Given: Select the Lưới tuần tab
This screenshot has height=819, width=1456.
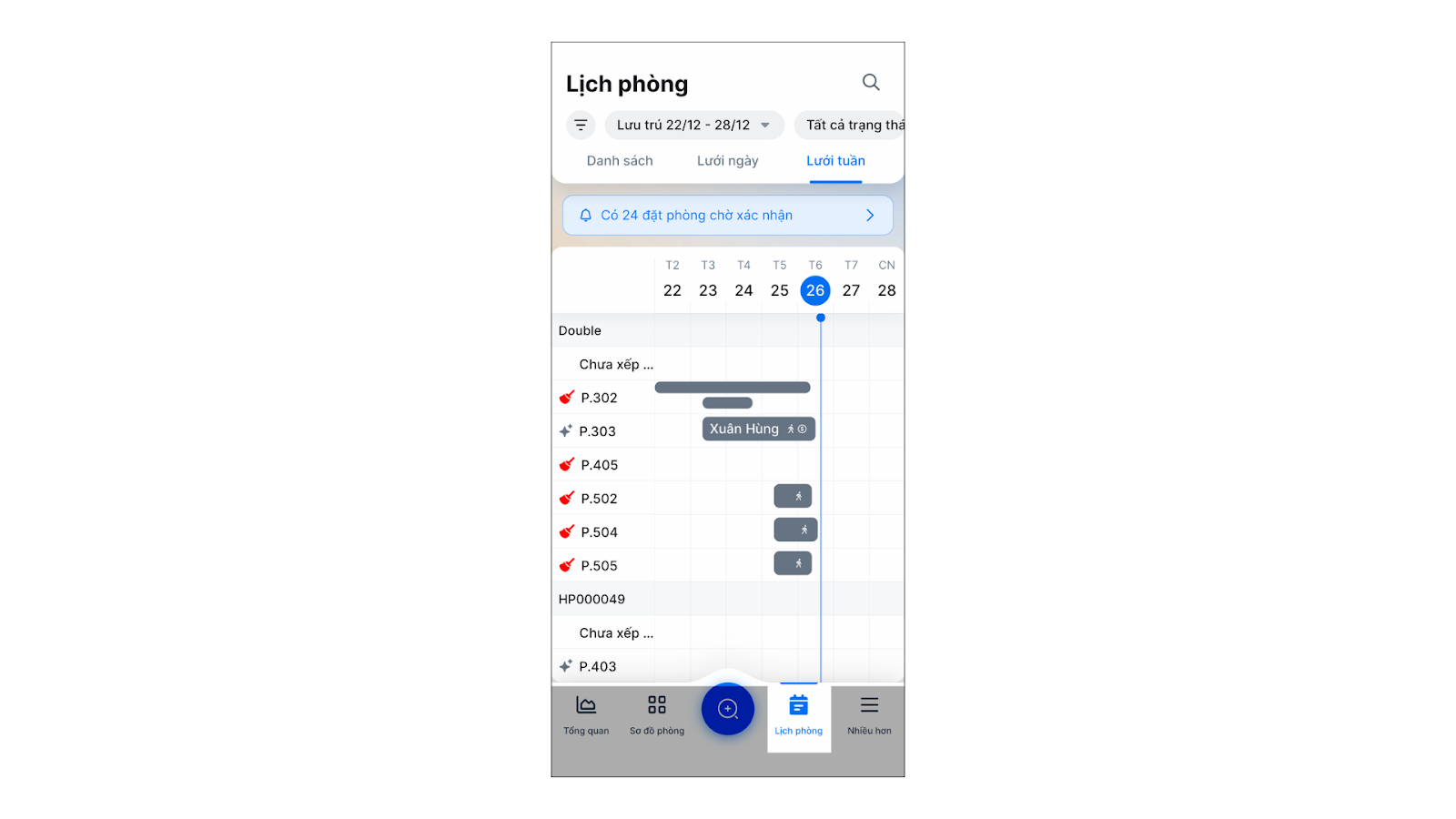Looking at the screenshot, I should coord(835,161).
